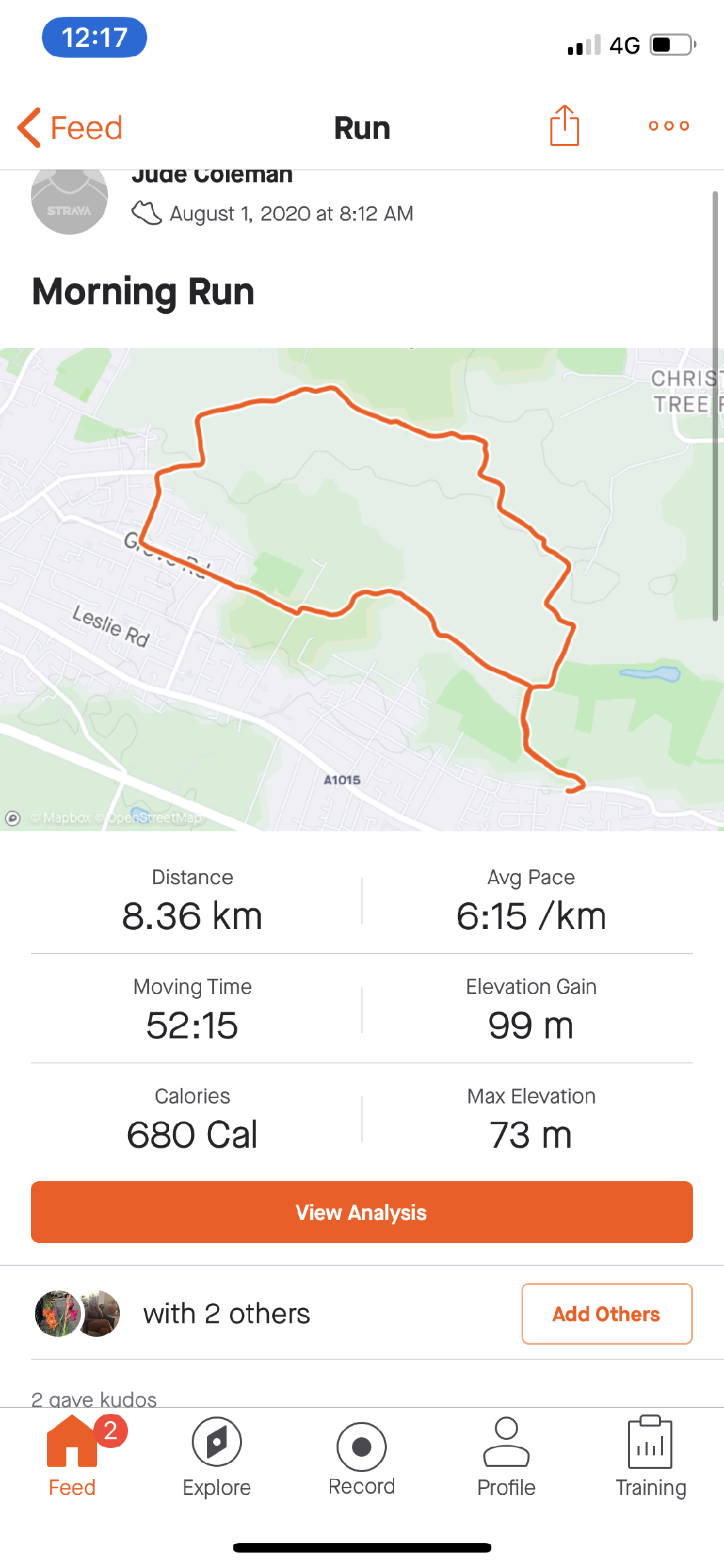This screenshot has height=1568, width=724.
Task: Tap Add Others to the activity
Action: click(607, 1314)
